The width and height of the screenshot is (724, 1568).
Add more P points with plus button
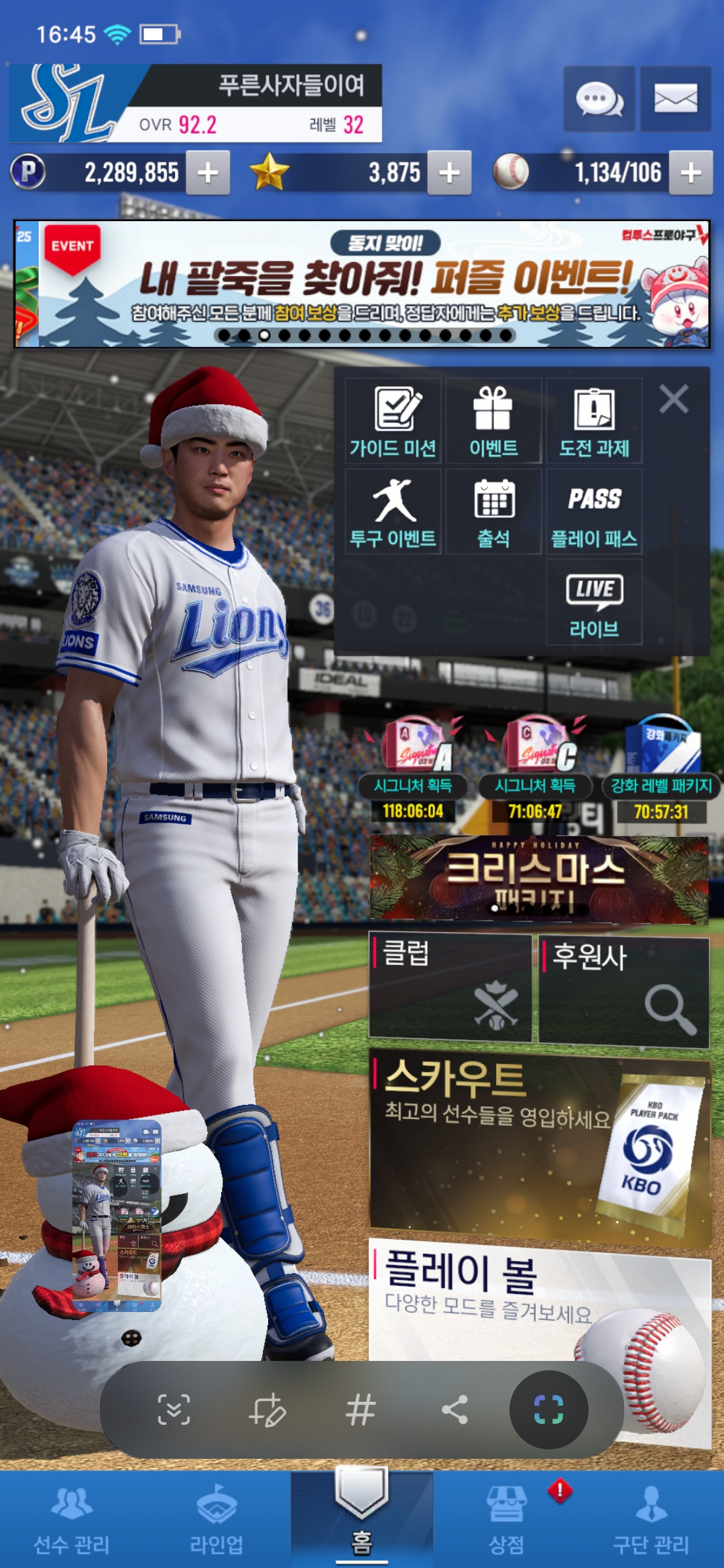pos(208,173)
